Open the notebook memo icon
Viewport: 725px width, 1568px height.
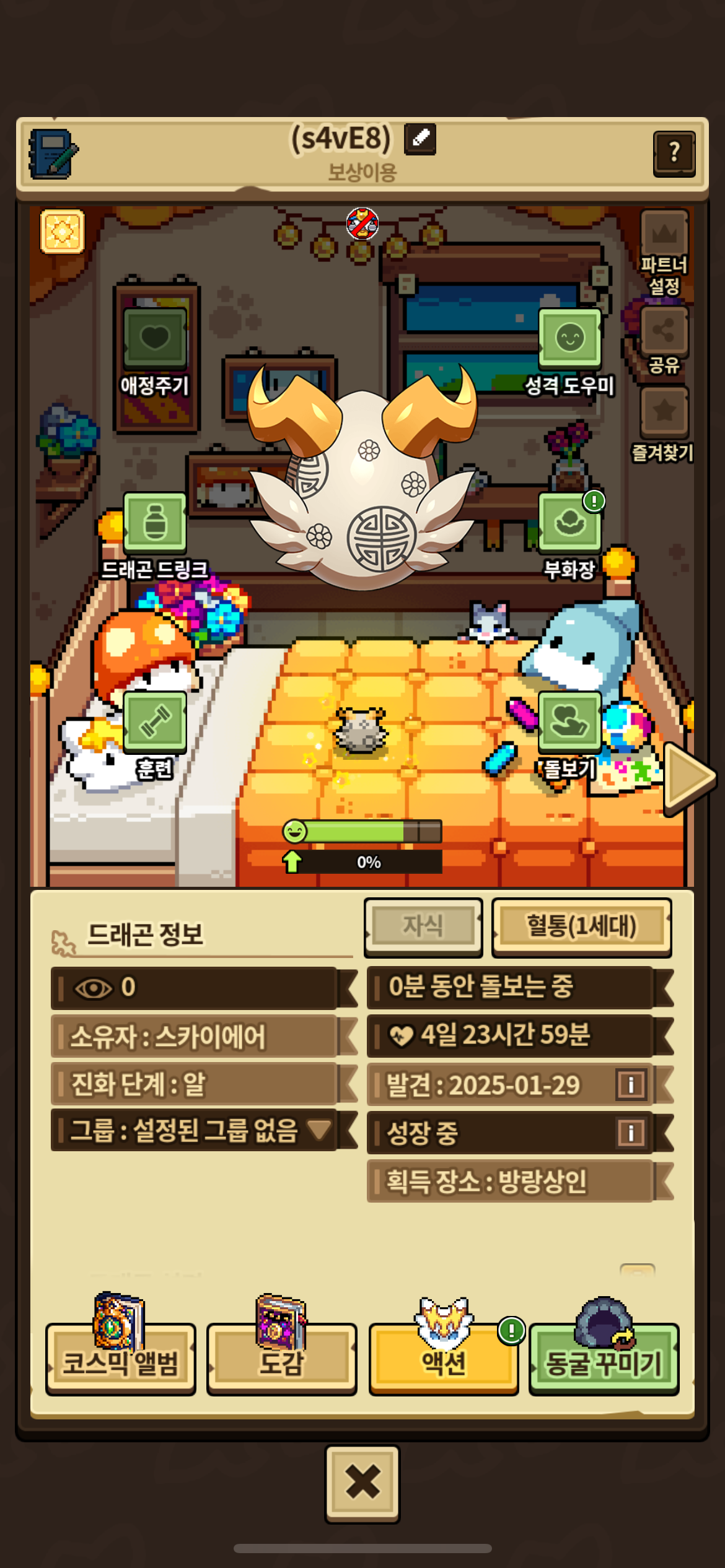pos(53,154)
